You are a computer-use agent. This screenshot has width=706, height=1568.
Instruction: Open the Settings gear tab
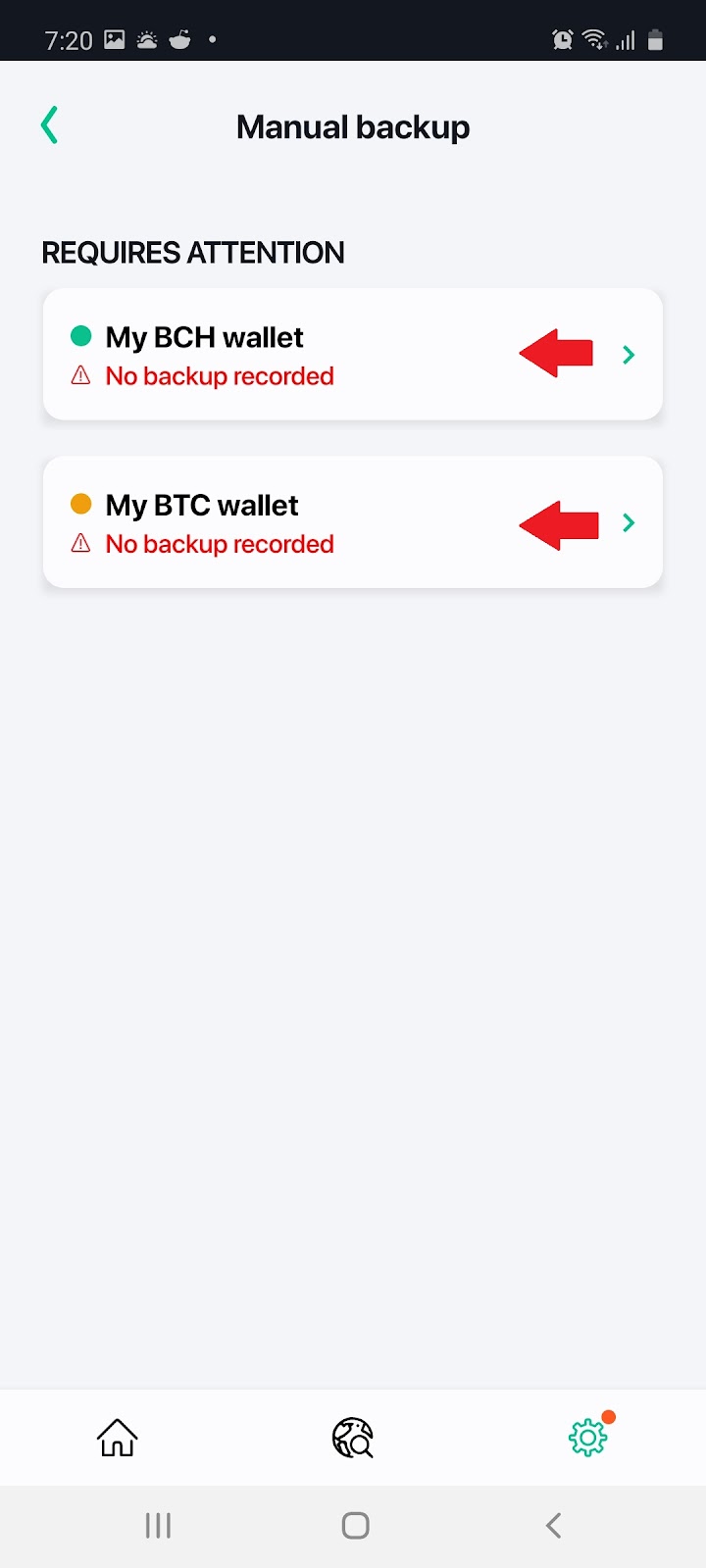pyautogui.click(x=588, y=1438)
